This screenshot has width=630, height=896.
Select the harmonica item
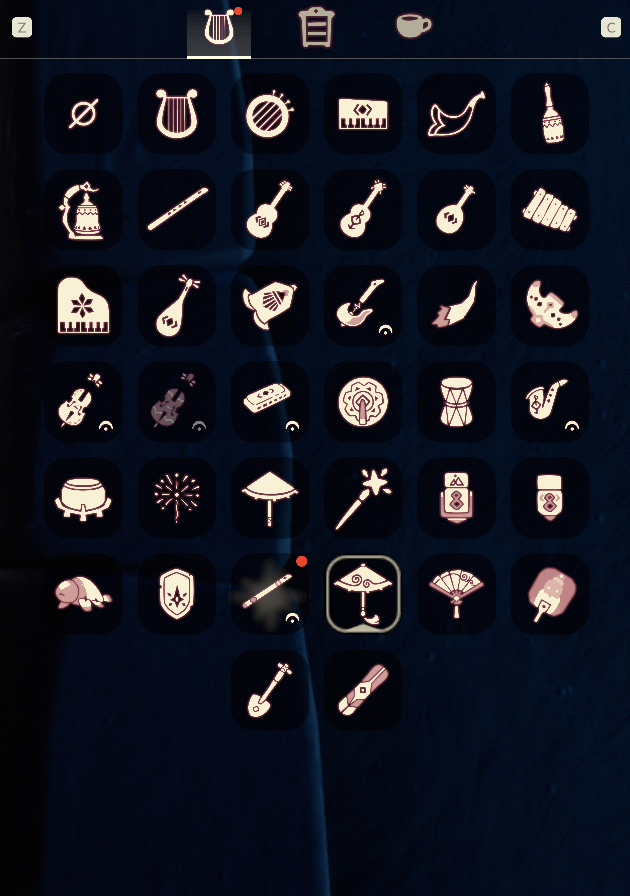click(x=270, y=401)
